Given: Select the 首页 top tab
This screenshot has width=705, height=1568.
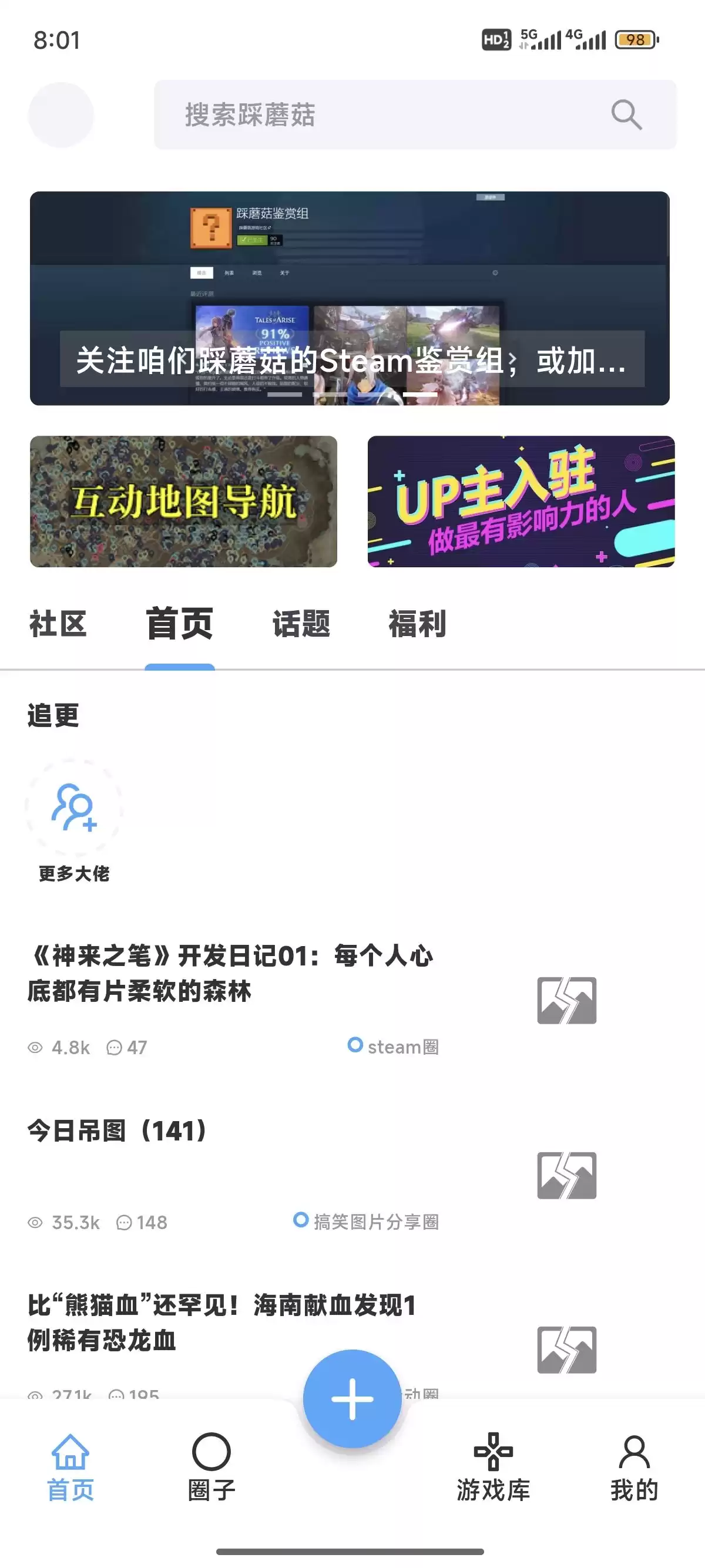Looking at the screenshot, I should [180, 624].
